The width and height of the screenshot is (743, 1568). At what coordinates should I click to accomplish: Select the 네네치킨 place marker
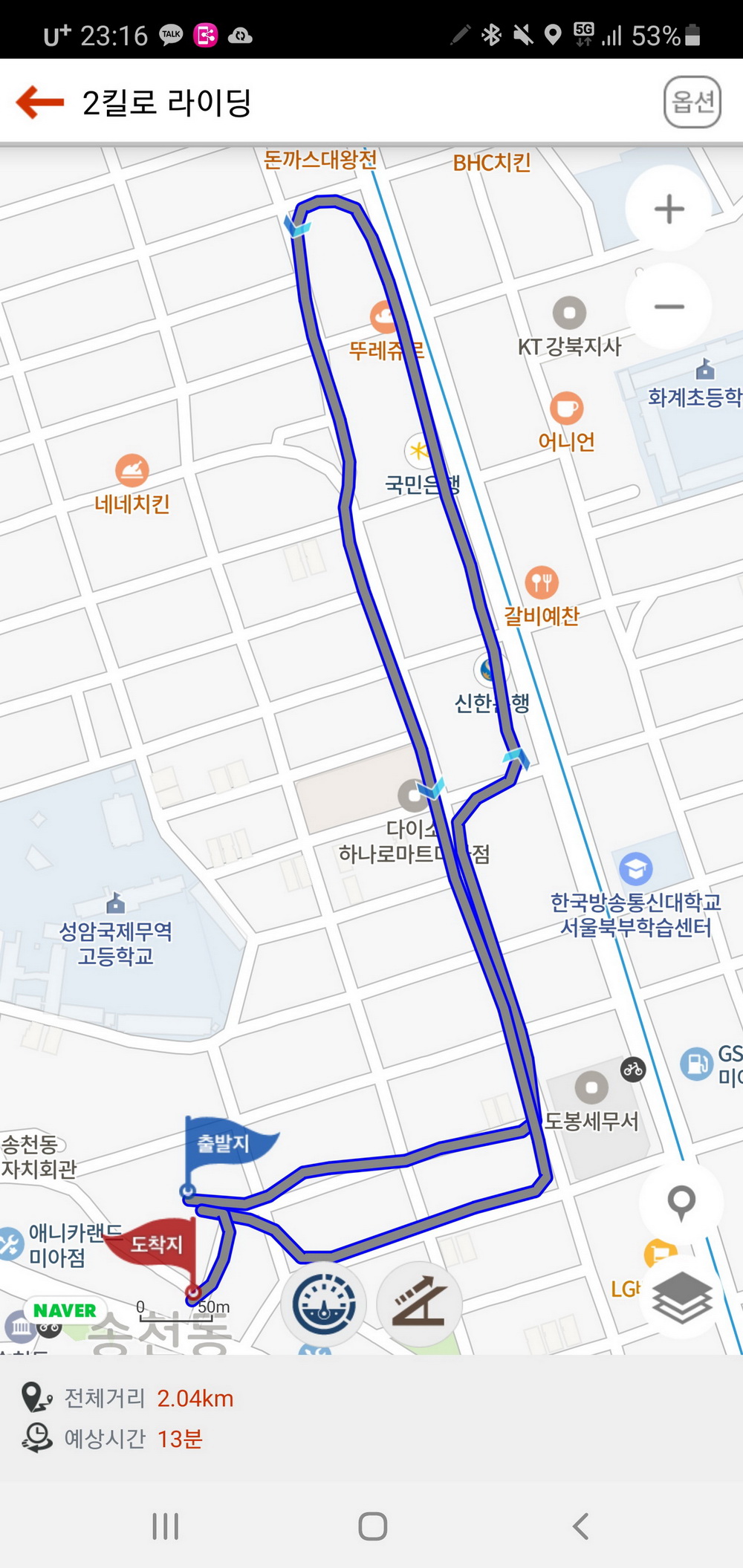[132, 471]
